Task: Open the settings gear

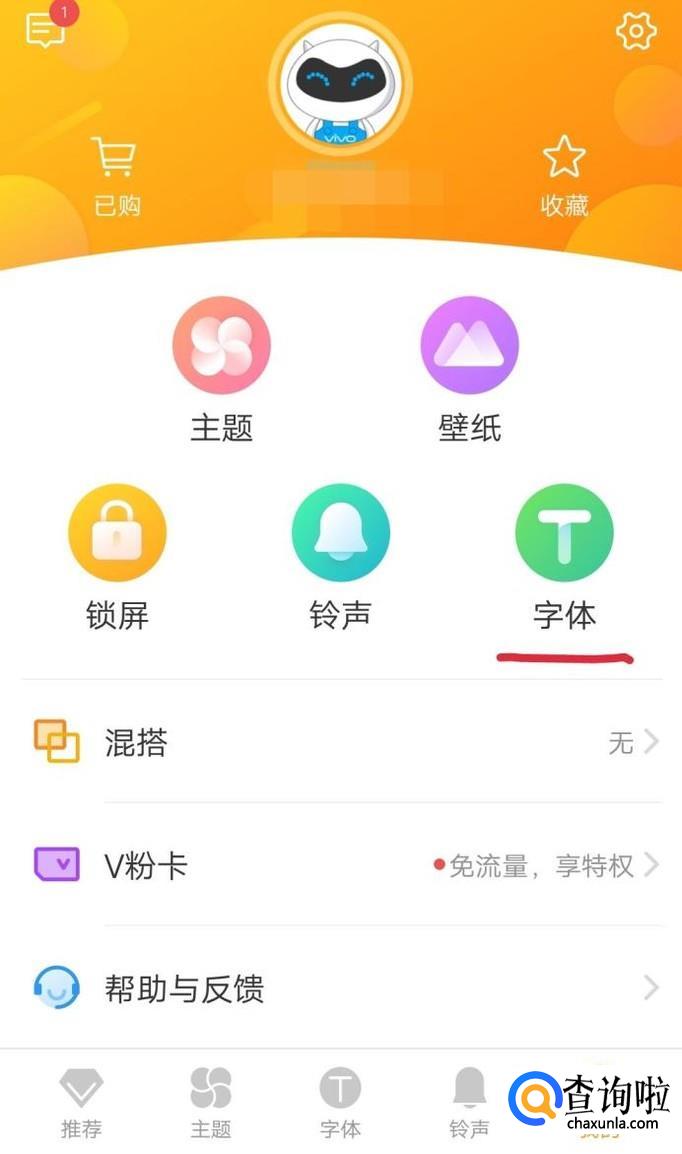Action: click(x=635, y=31)
